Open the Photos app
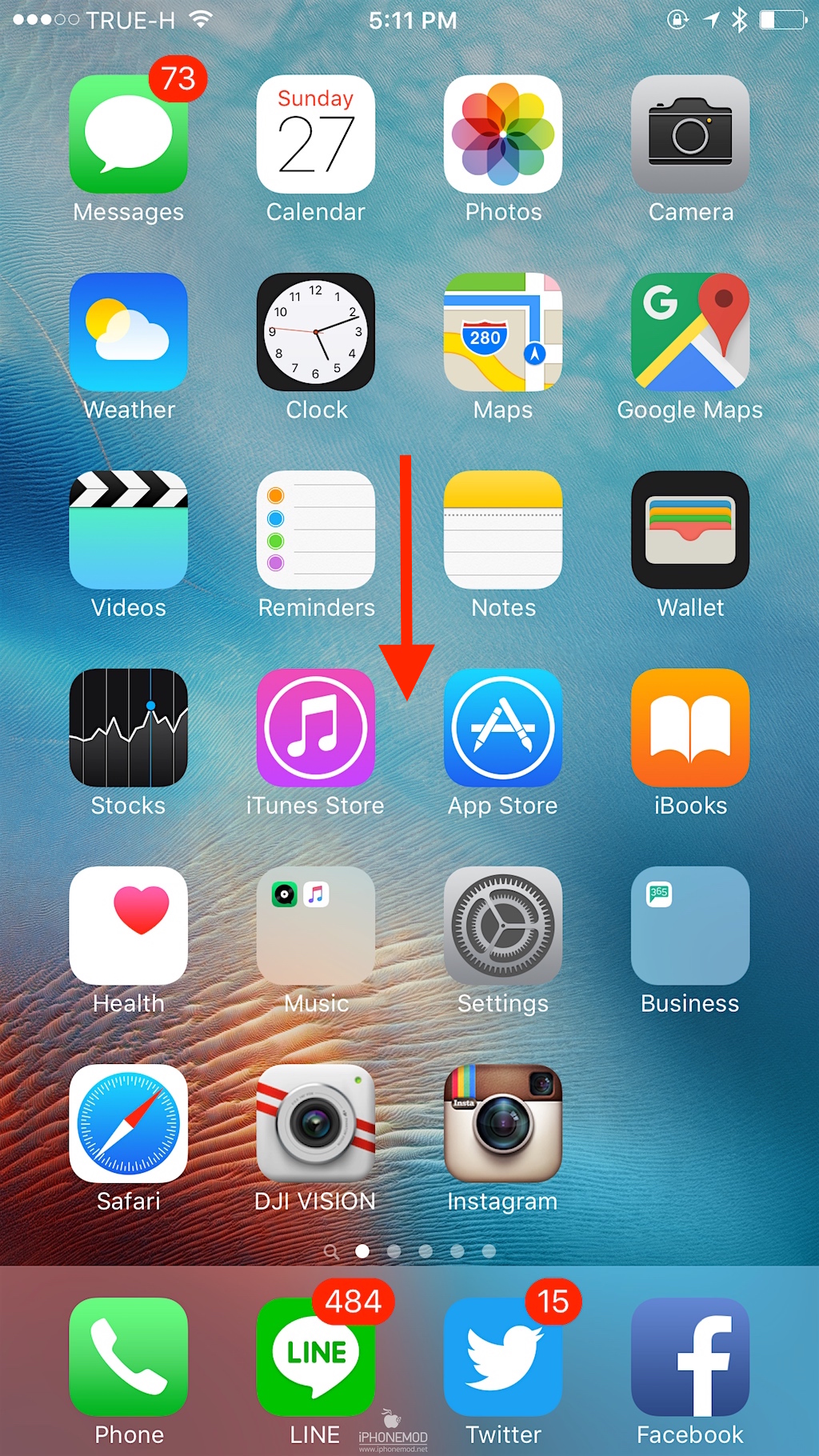Viewport: 819px width, 1456px height. [503, 134]
